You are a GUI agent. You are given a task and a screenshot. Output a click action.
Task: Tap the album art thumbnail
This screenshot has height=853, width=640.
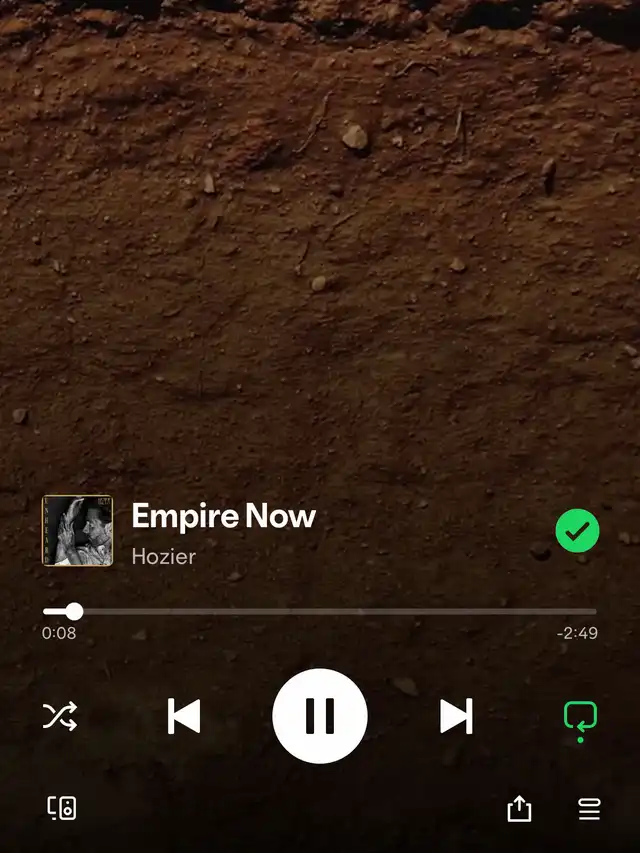[x=77, y=530]
